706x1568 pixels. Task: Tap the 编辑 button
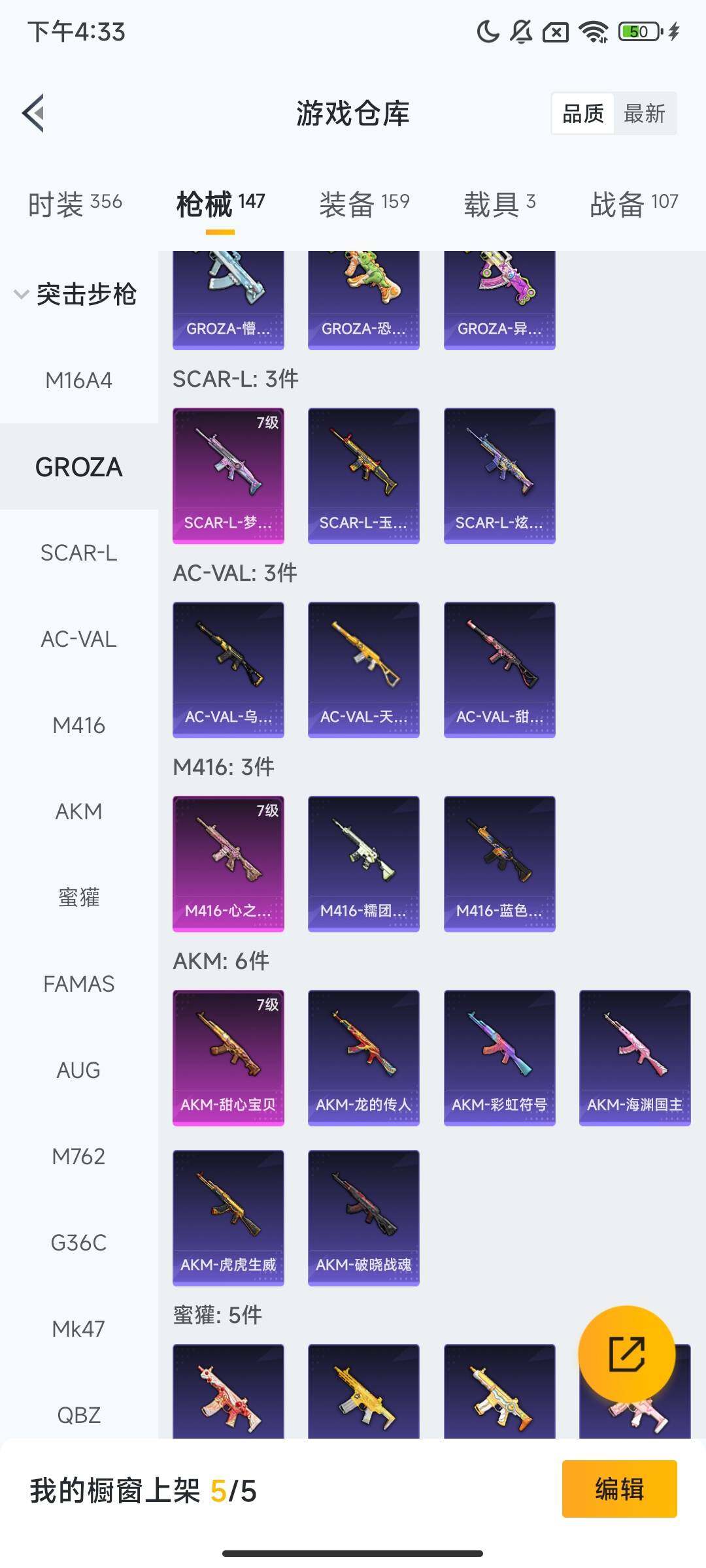pyautogui.click(x=619, y=1489)
